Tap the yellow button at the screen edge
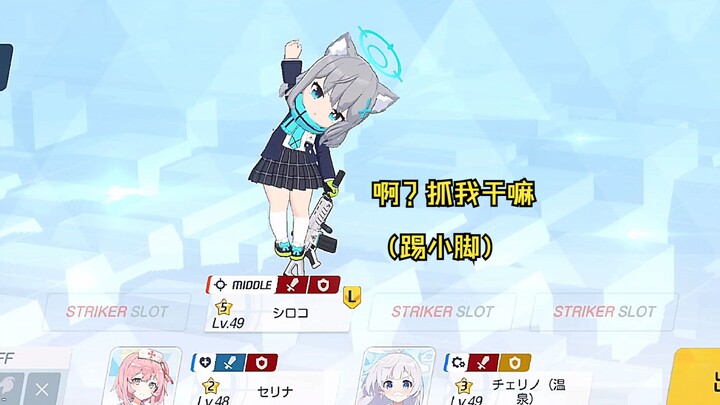The height and width of the screenshot is (405, 720). coord(698,377)
